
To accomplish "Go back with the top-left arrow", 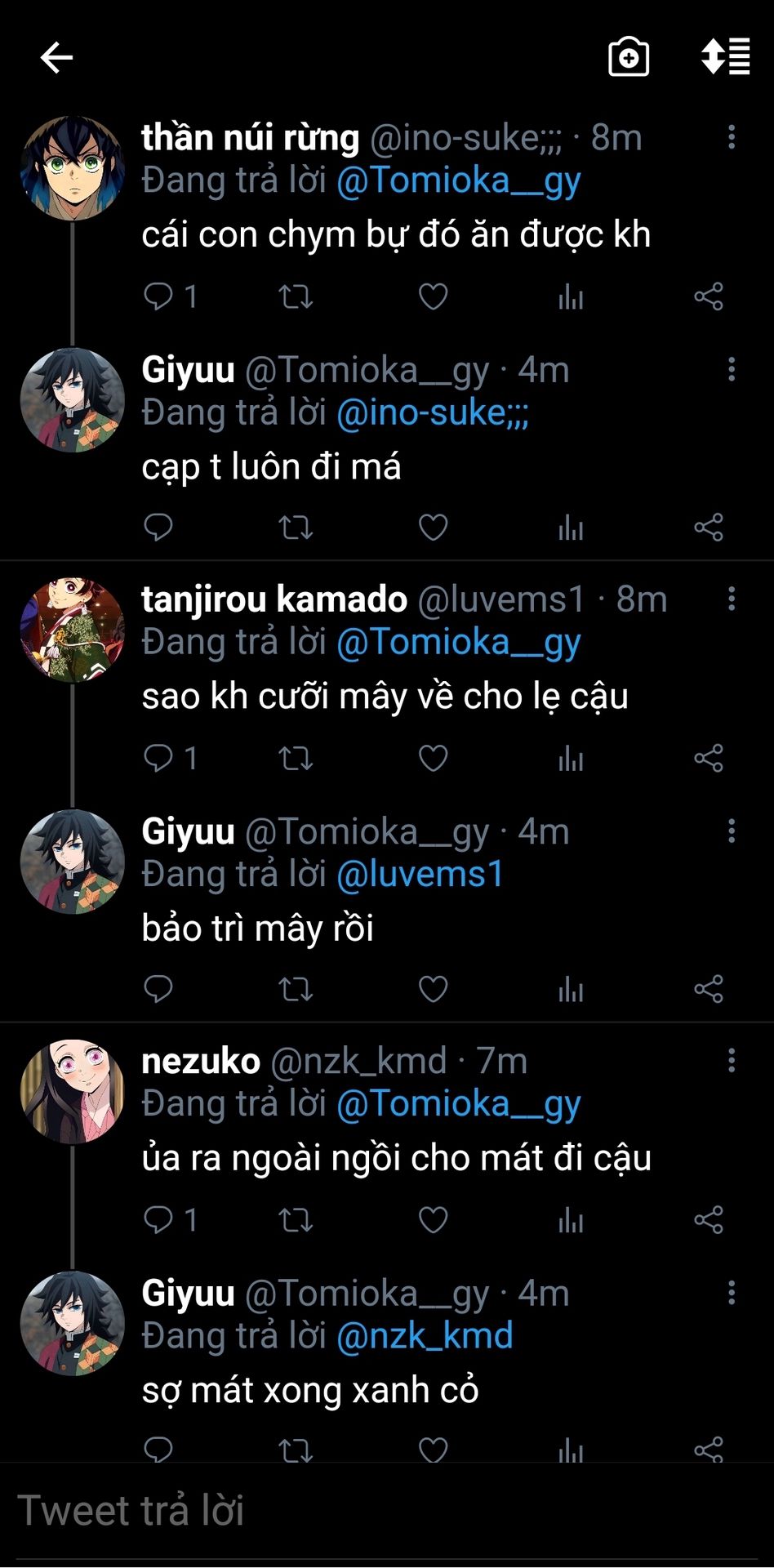I will (56, 58).
